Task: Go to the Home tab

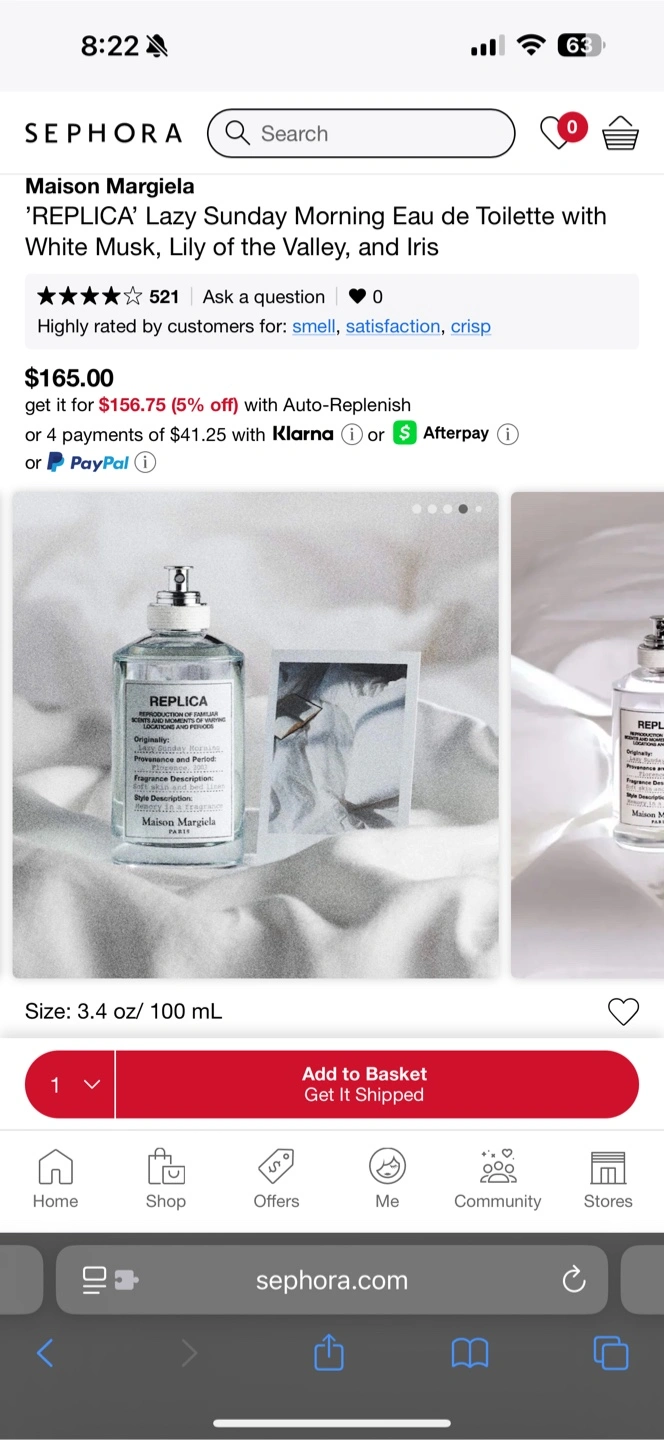Action: click(x=55, y=1180)
